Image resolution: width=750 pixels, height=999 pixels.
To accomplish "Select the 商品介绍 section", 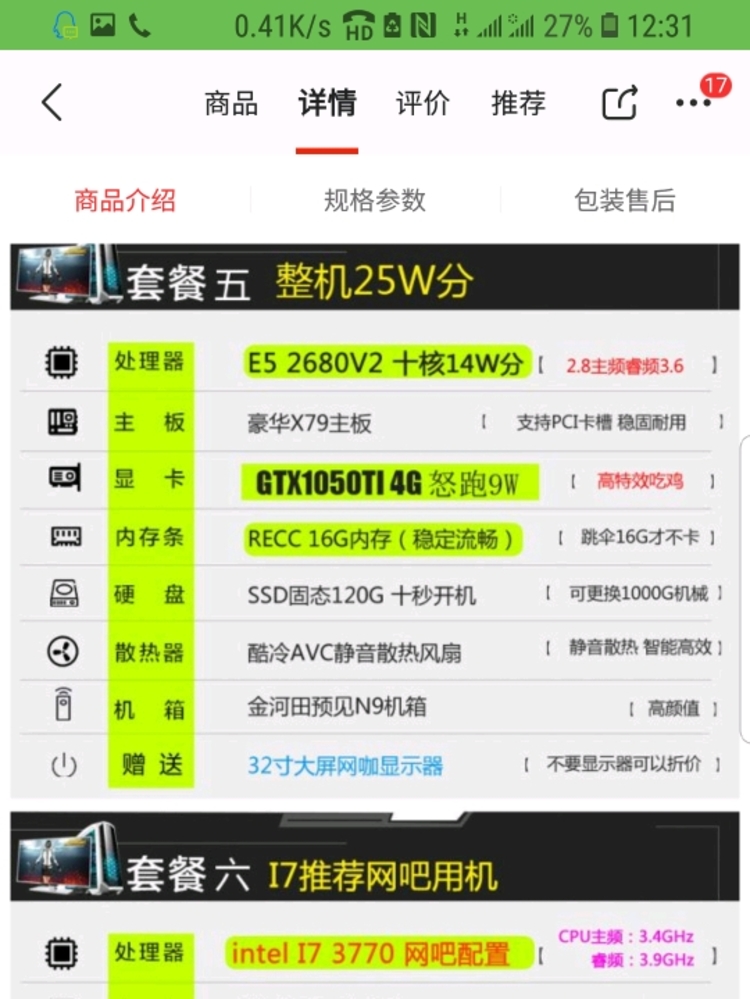I will pos(125,200).
